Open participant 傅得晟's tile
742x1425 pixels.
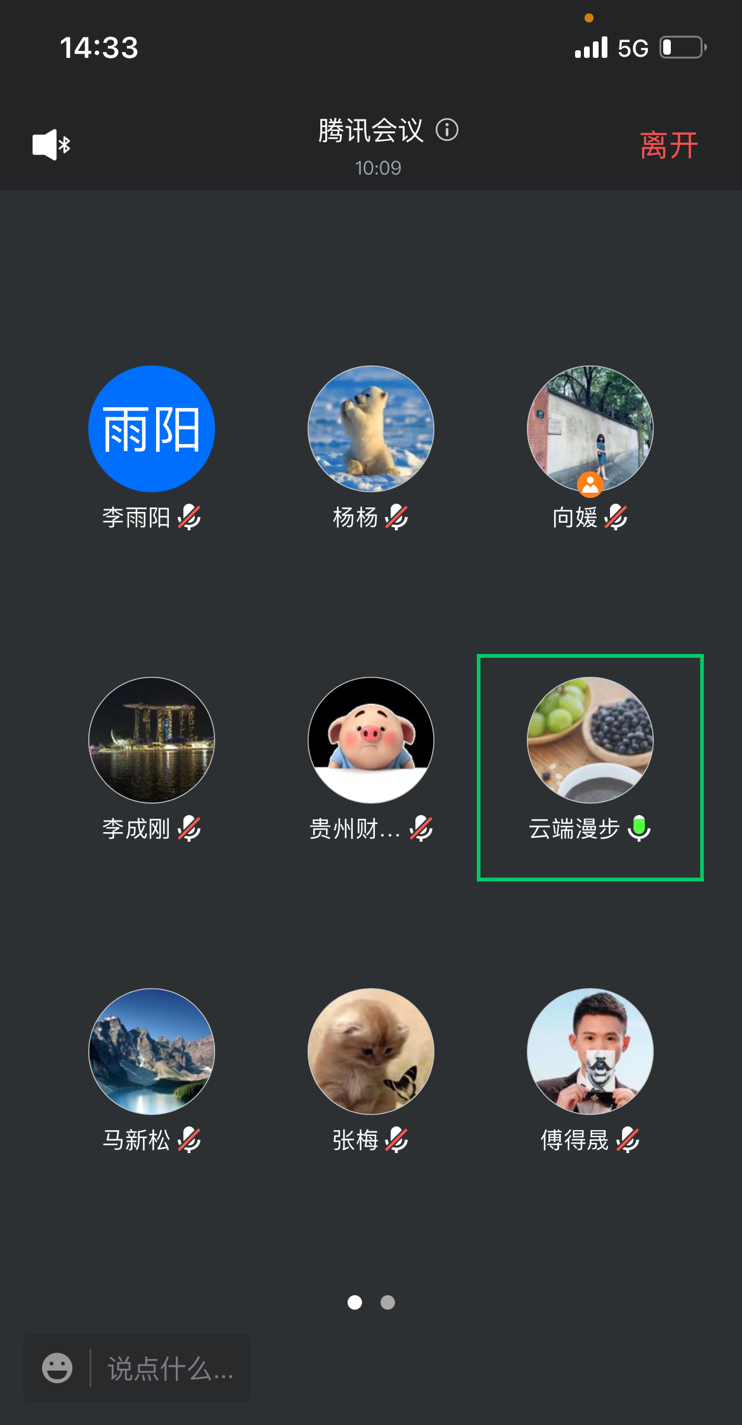coord(590,1051)
